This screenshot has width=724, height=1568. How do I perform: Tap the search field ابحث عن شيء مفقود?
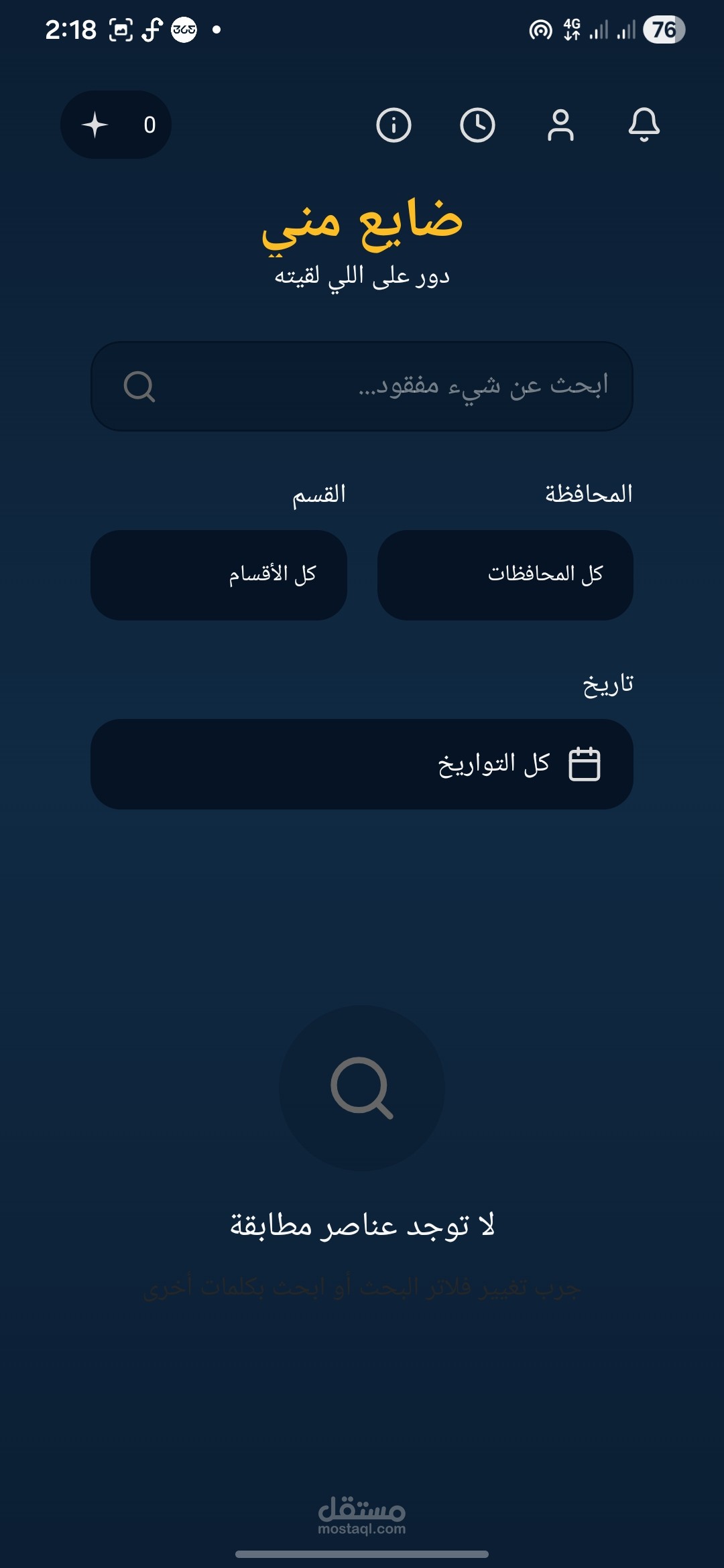[x=362, y=386]
